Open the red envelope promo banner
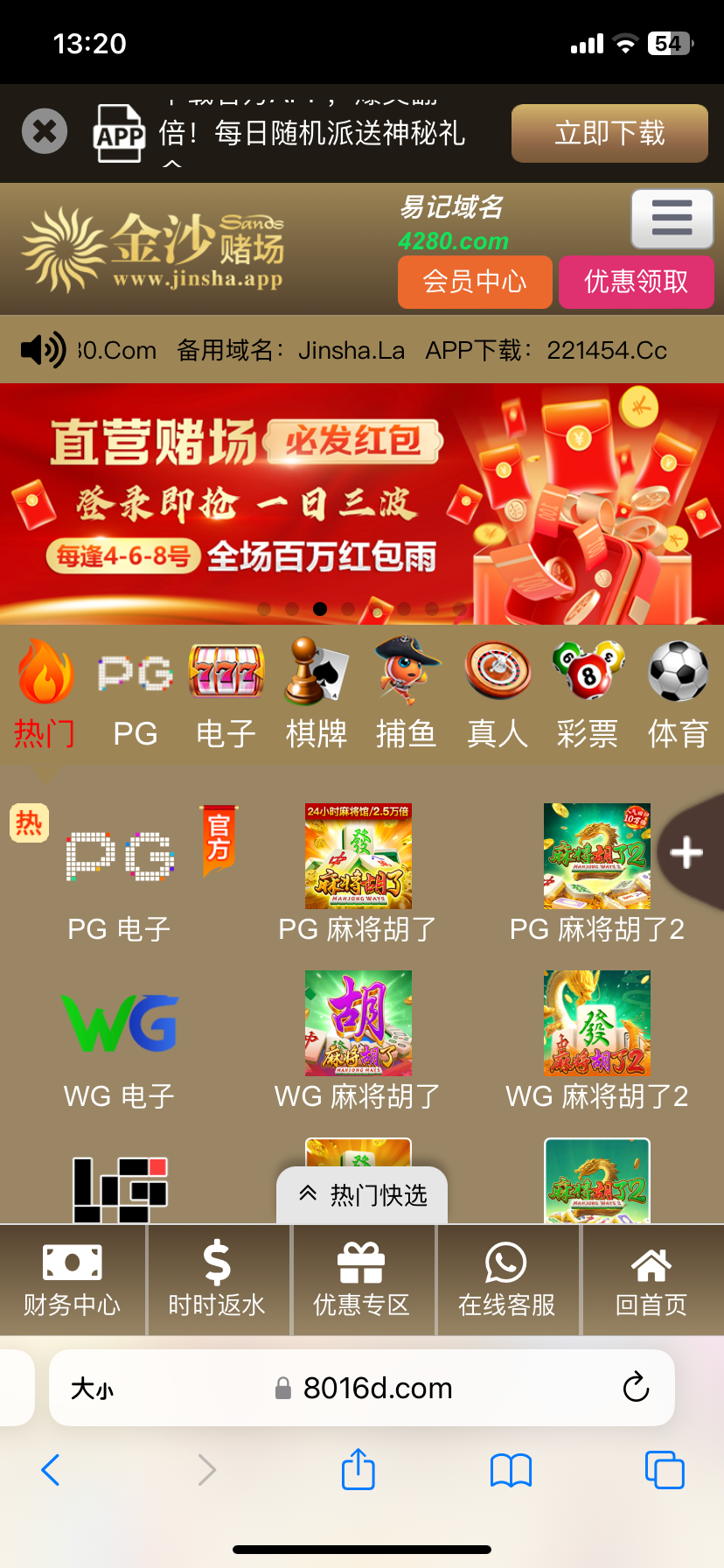Screen dimensions: 724x1568 coord(362,503)
